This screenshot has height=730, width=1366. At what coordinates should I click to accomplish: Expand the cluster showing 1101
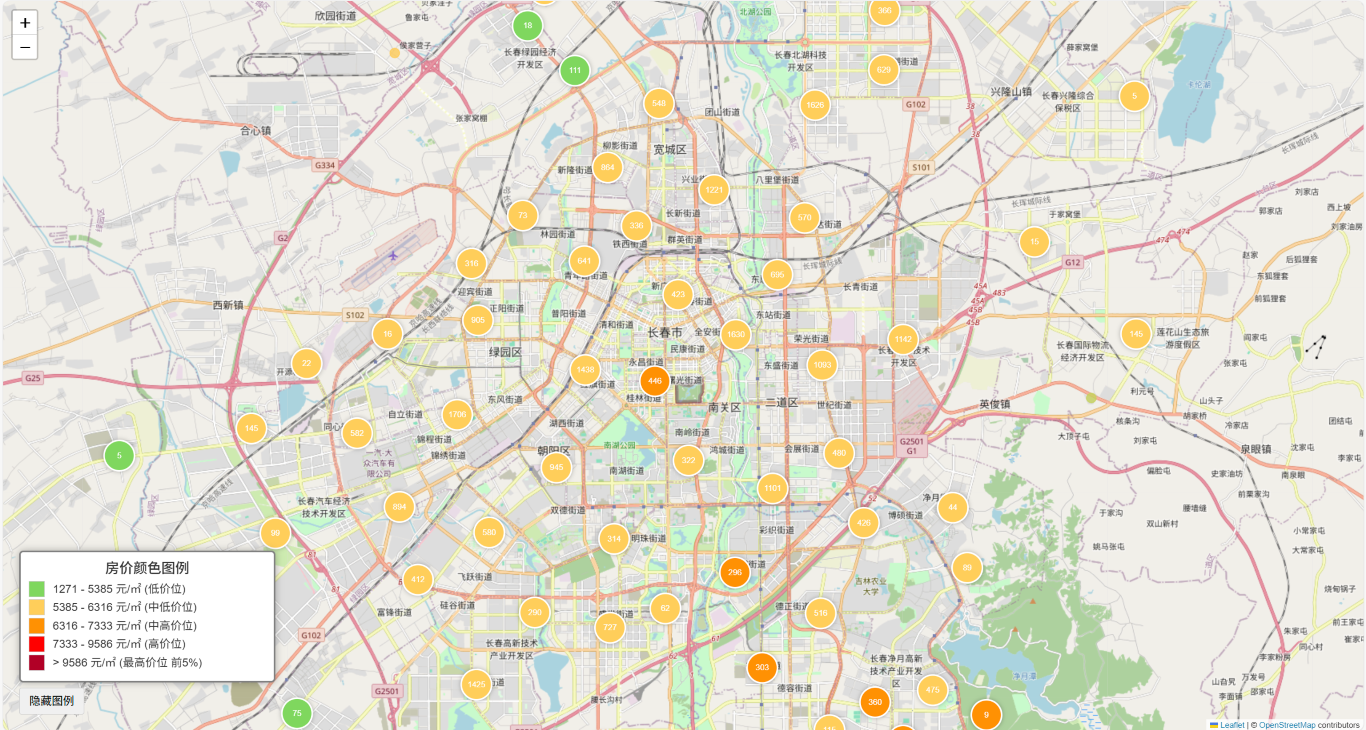pos(772,489)
